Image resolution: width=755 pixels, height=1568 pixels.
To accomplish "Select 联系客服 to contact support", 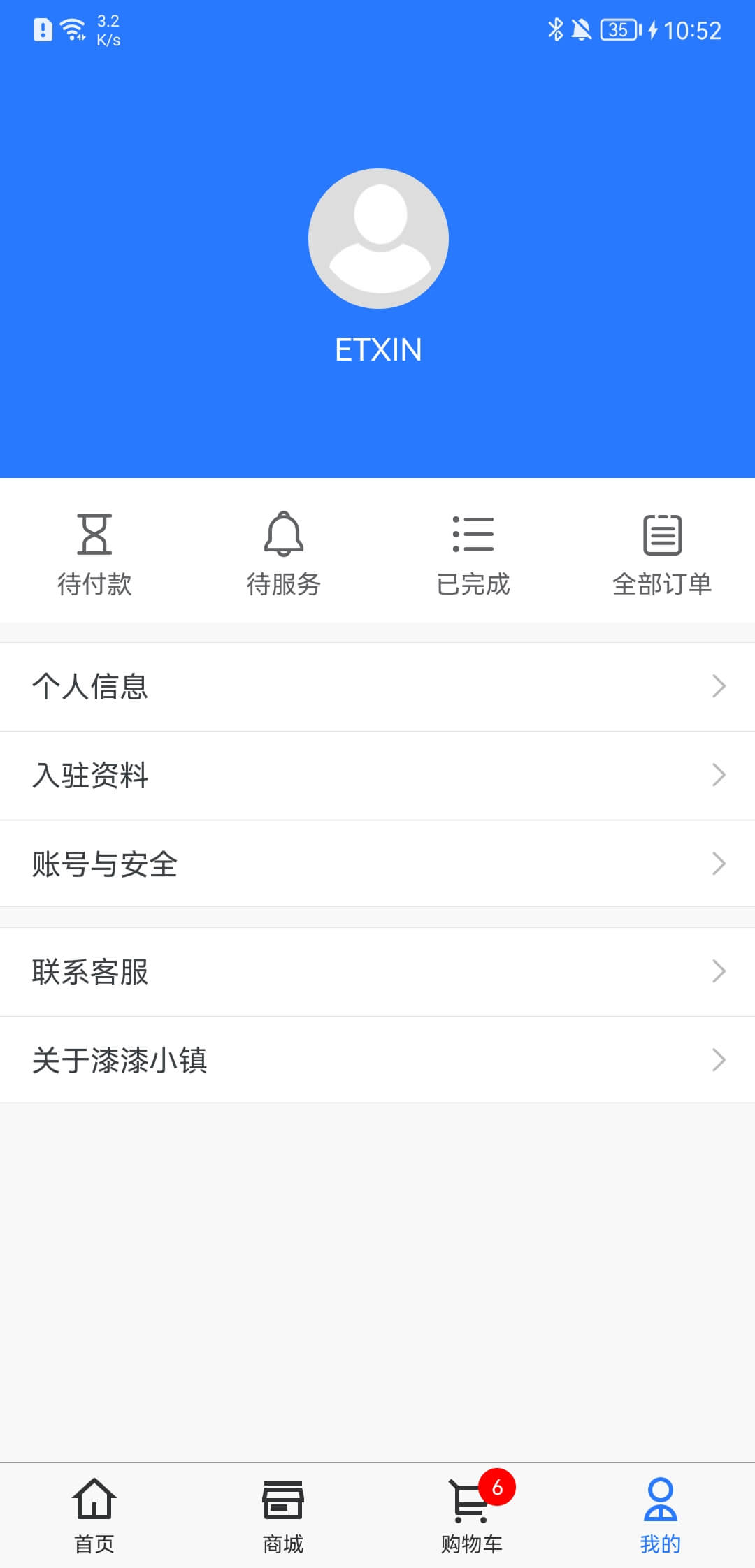I will click(377, 971).
